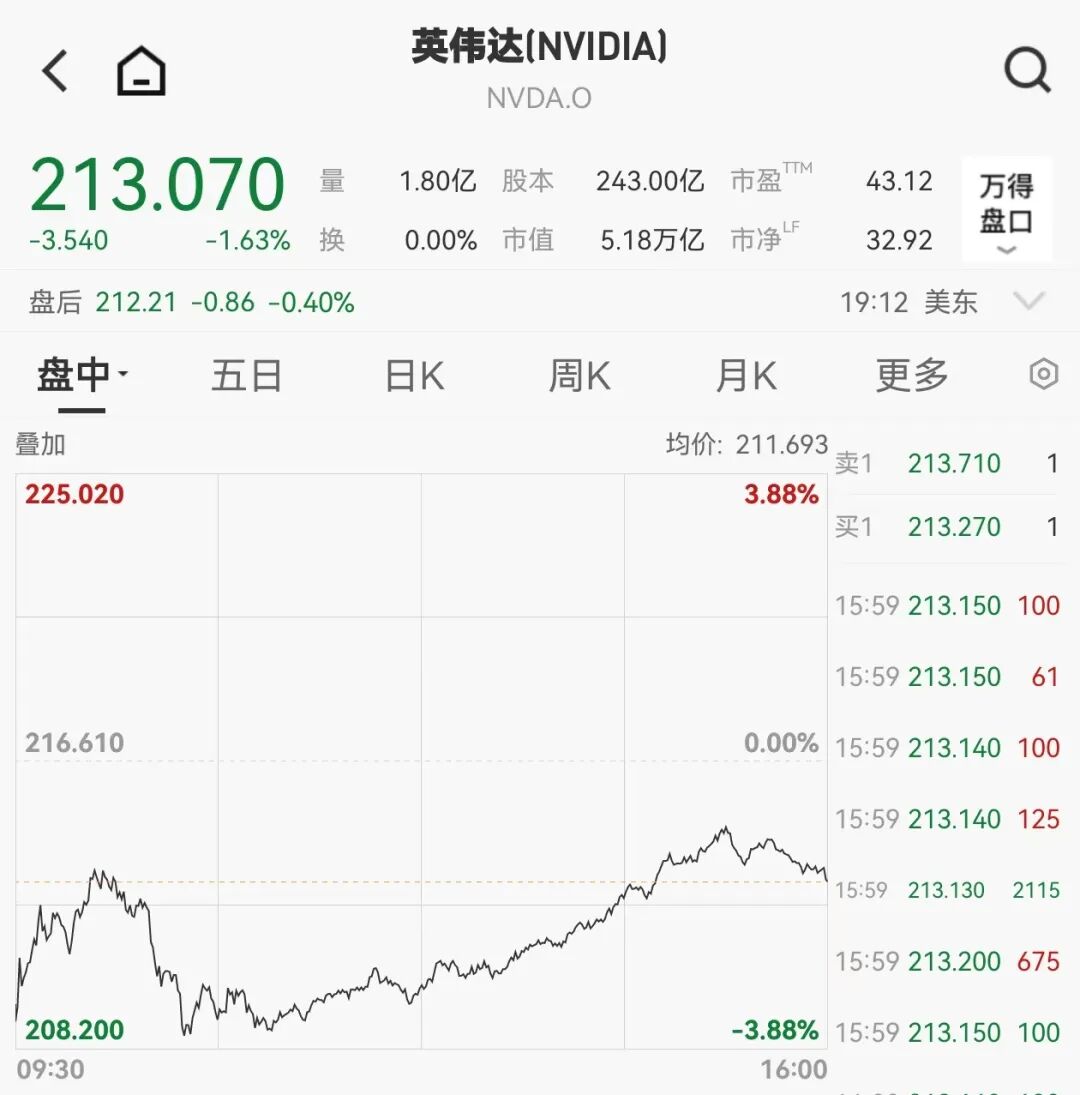1080x1095 pixels.
Task: Tap 叠加 to overlay a comparison
Action: tap(40, 444)
